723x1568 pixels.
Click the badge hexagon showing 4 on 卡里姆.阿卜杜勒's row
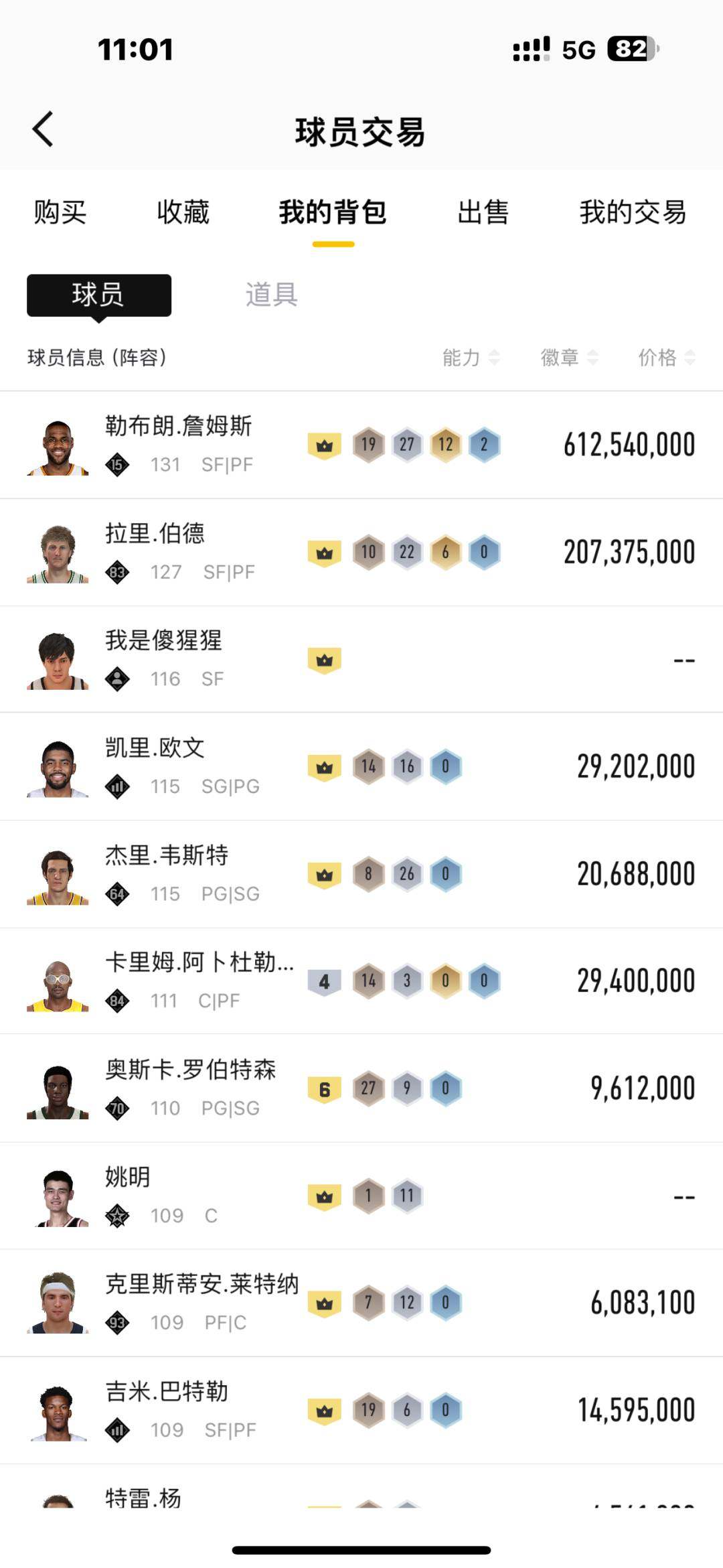326,981
